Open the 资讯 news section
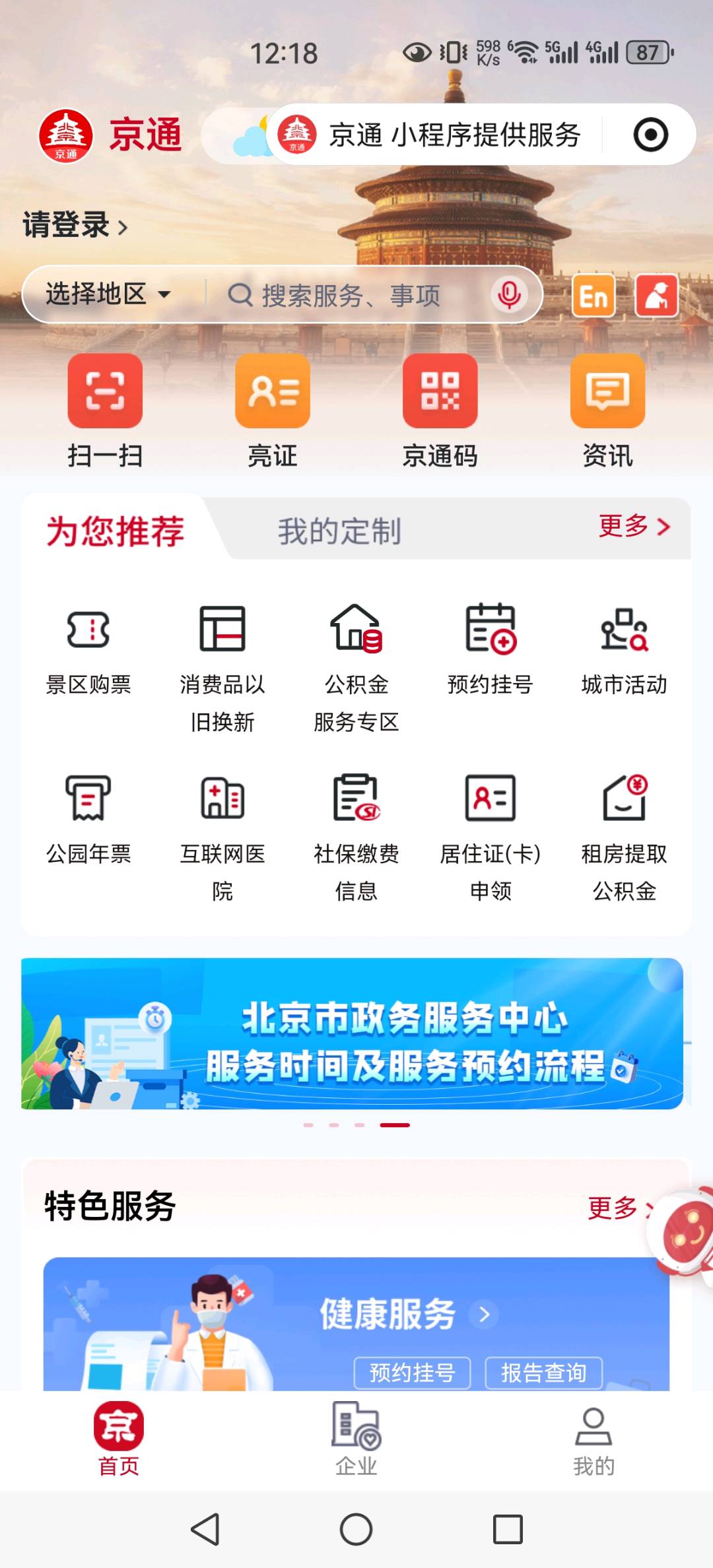This screenshot has width=713, height=1568. 607,409
